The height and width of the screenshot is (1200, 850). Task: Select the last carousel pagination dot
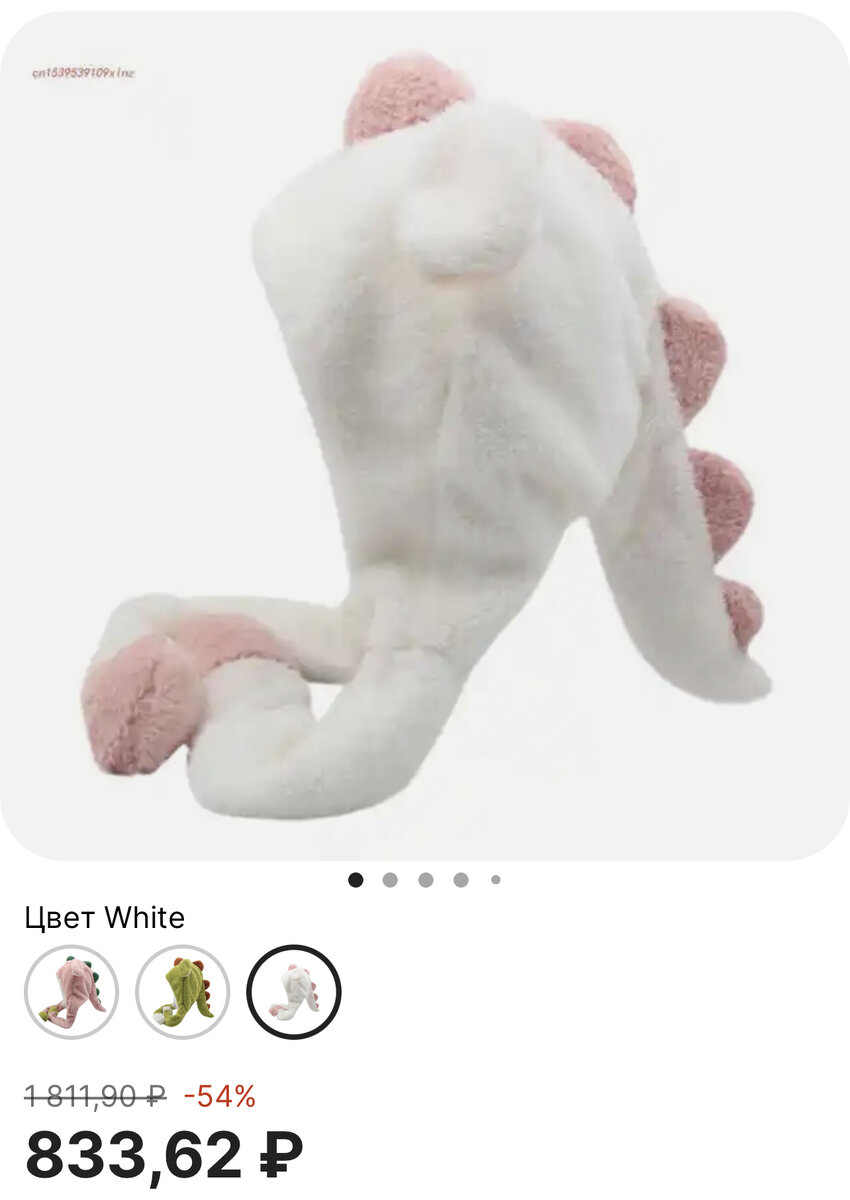(x=492, y=877)
